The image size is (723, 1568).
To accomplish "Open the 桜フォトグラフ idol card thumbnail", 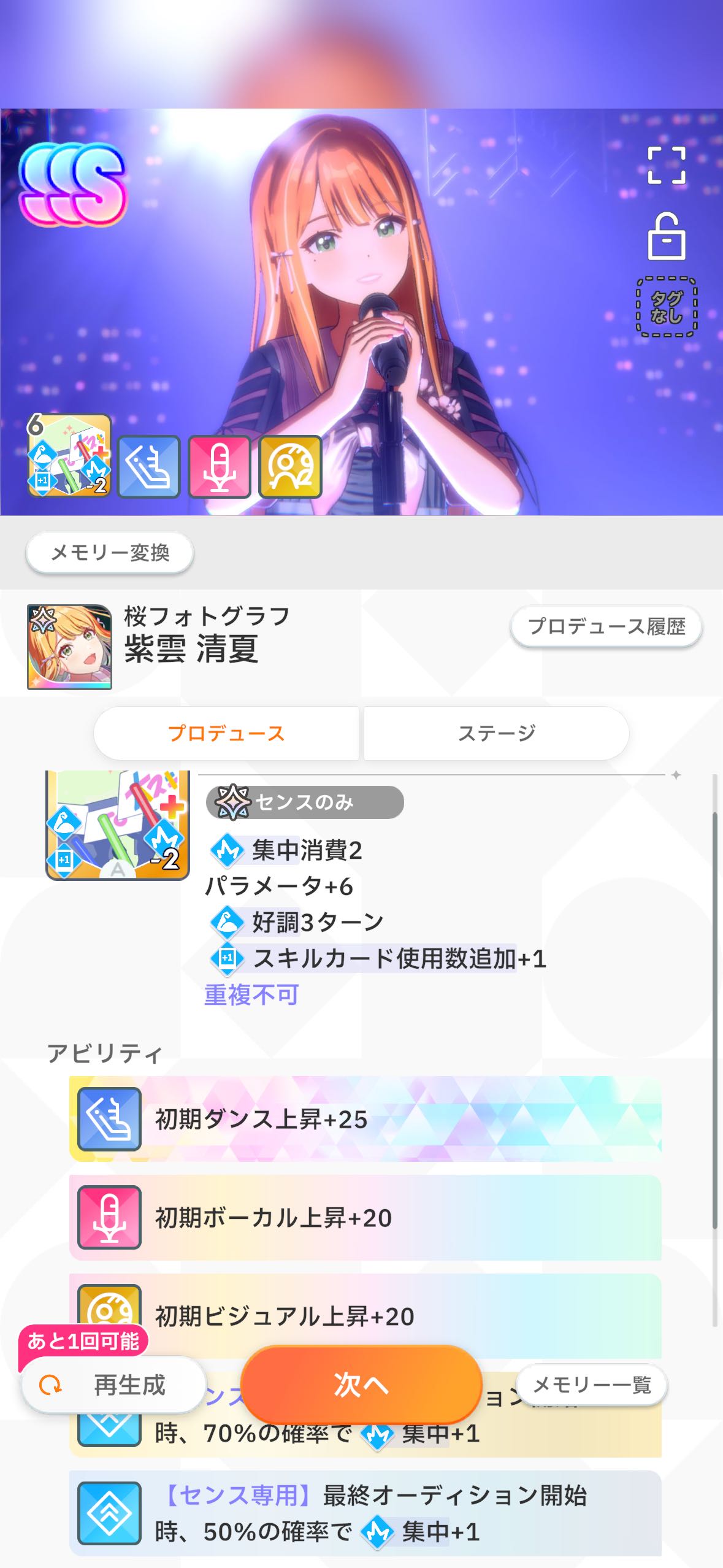I will click(x=69, y=647).
